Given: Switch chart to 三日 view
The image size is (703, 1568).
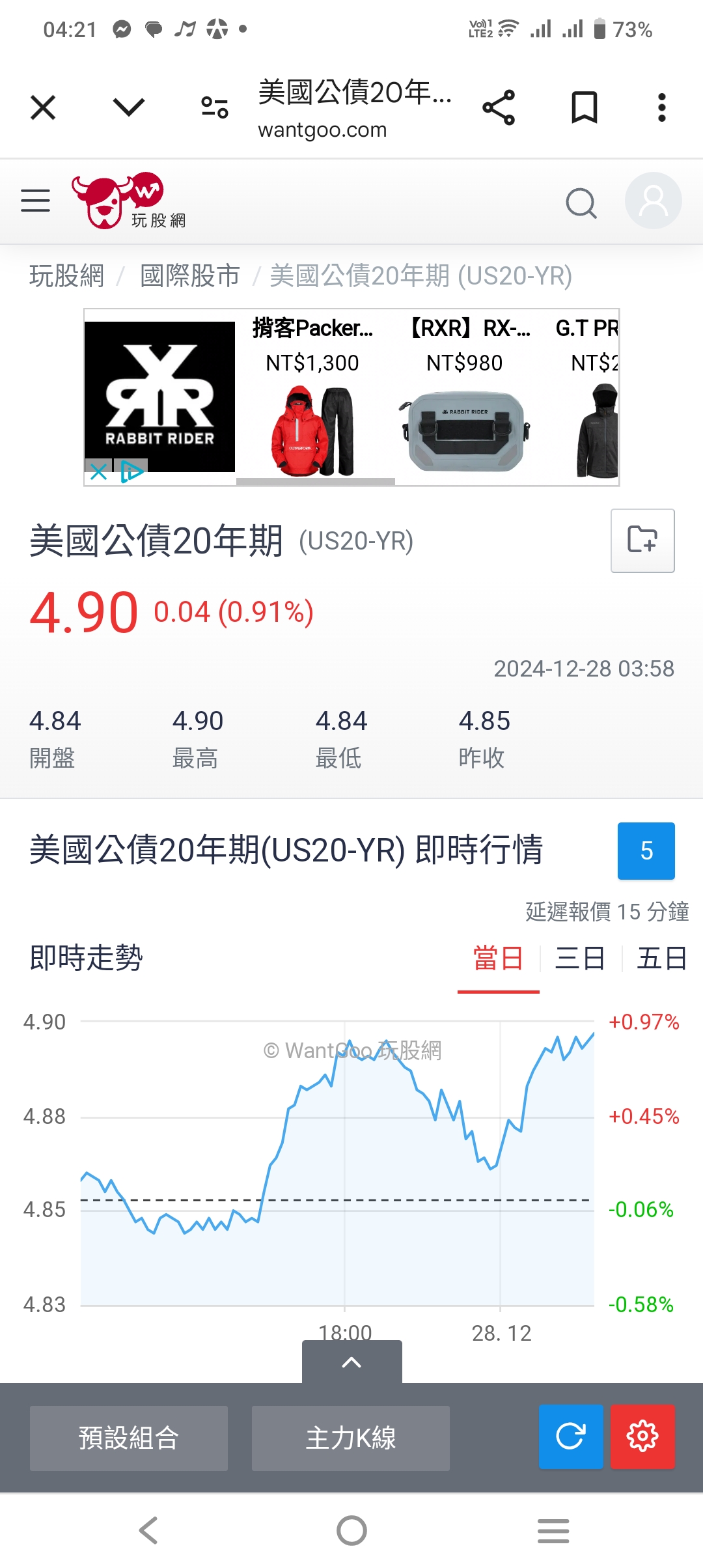Looking at the screenshot, I should [x=580, y=959].
